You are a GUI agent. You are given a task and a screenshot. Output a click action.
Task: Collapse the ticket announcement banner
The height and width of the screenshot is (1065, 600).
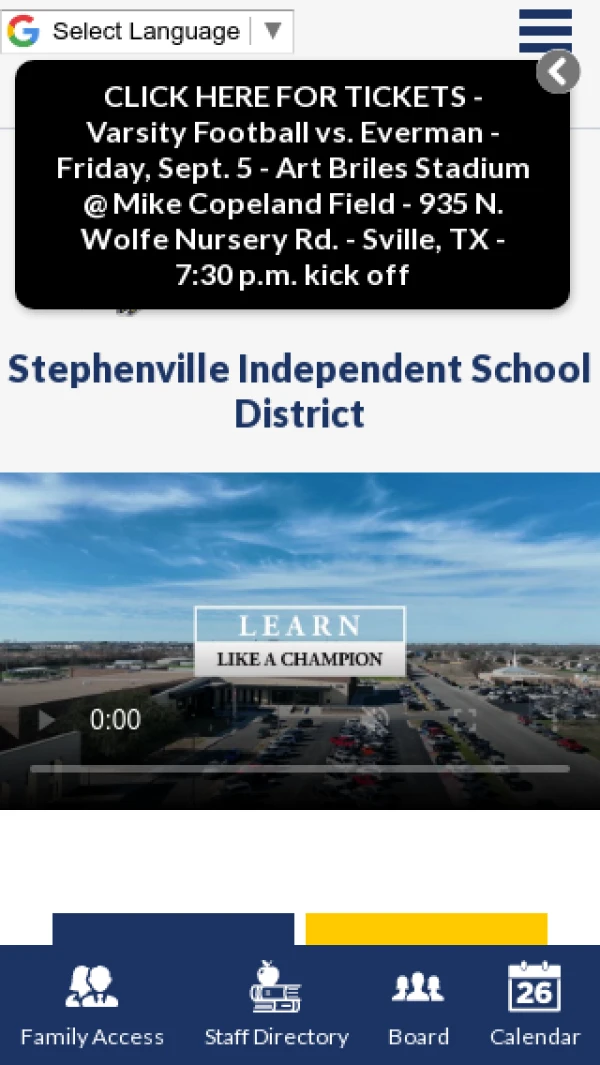coord(558,72)
